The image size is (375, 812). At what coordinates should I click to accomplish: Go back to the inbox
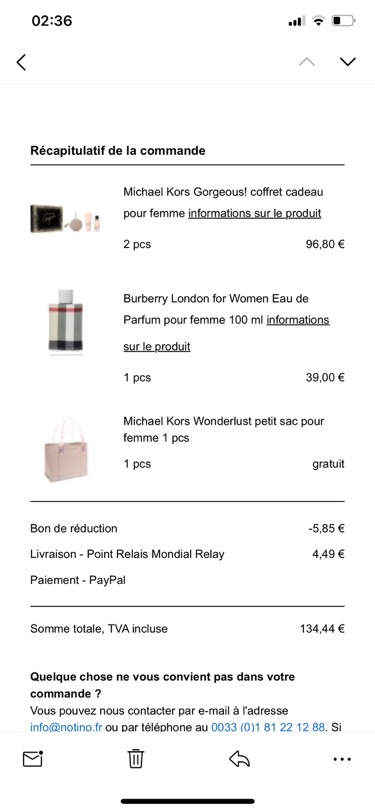(x=21, y=62)
